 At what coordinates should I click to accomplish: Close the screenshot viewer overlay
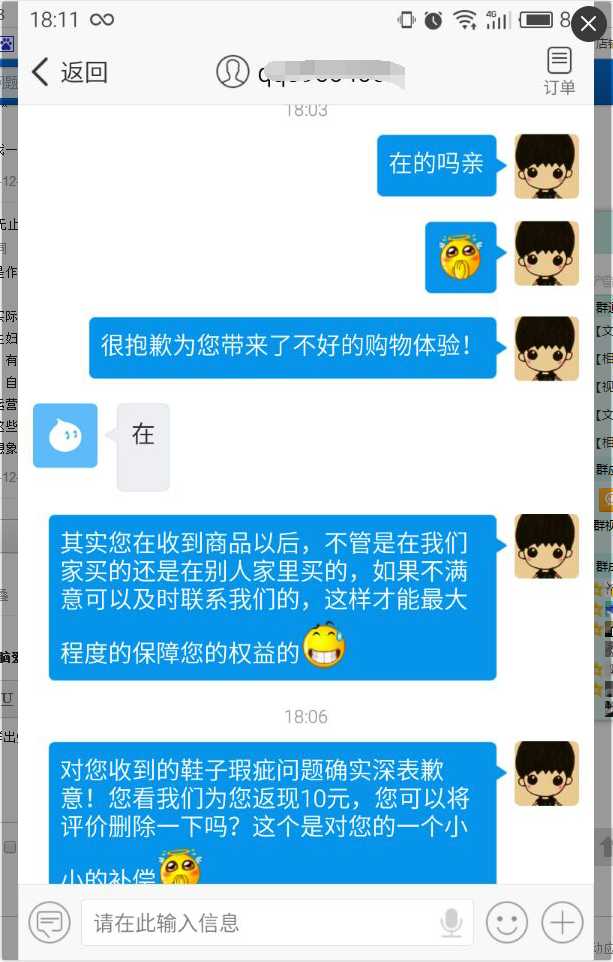[588, 24]
